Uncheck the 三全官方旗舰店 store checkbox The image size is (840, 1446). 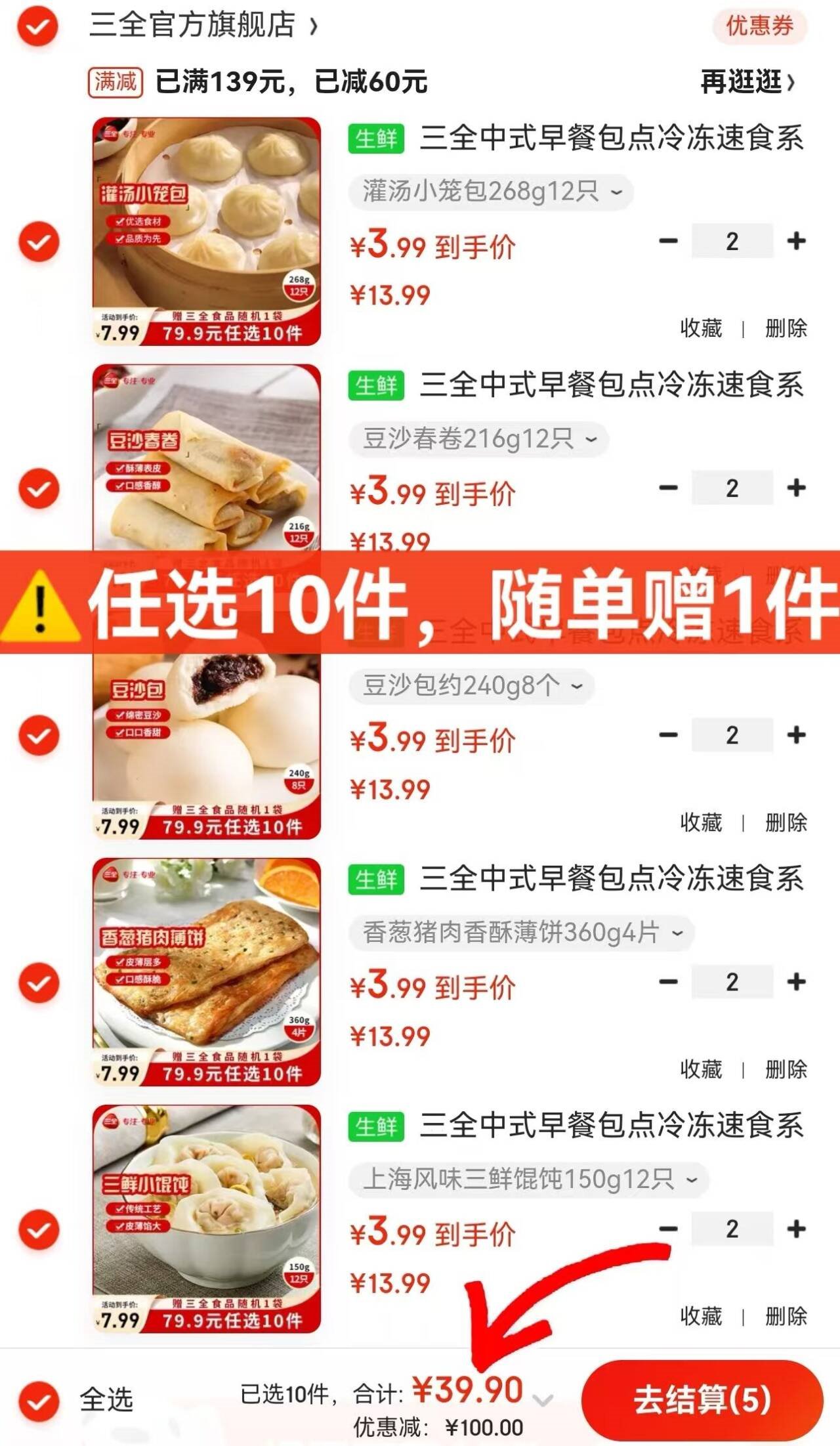pyautogui.click(x=38, y=26)
